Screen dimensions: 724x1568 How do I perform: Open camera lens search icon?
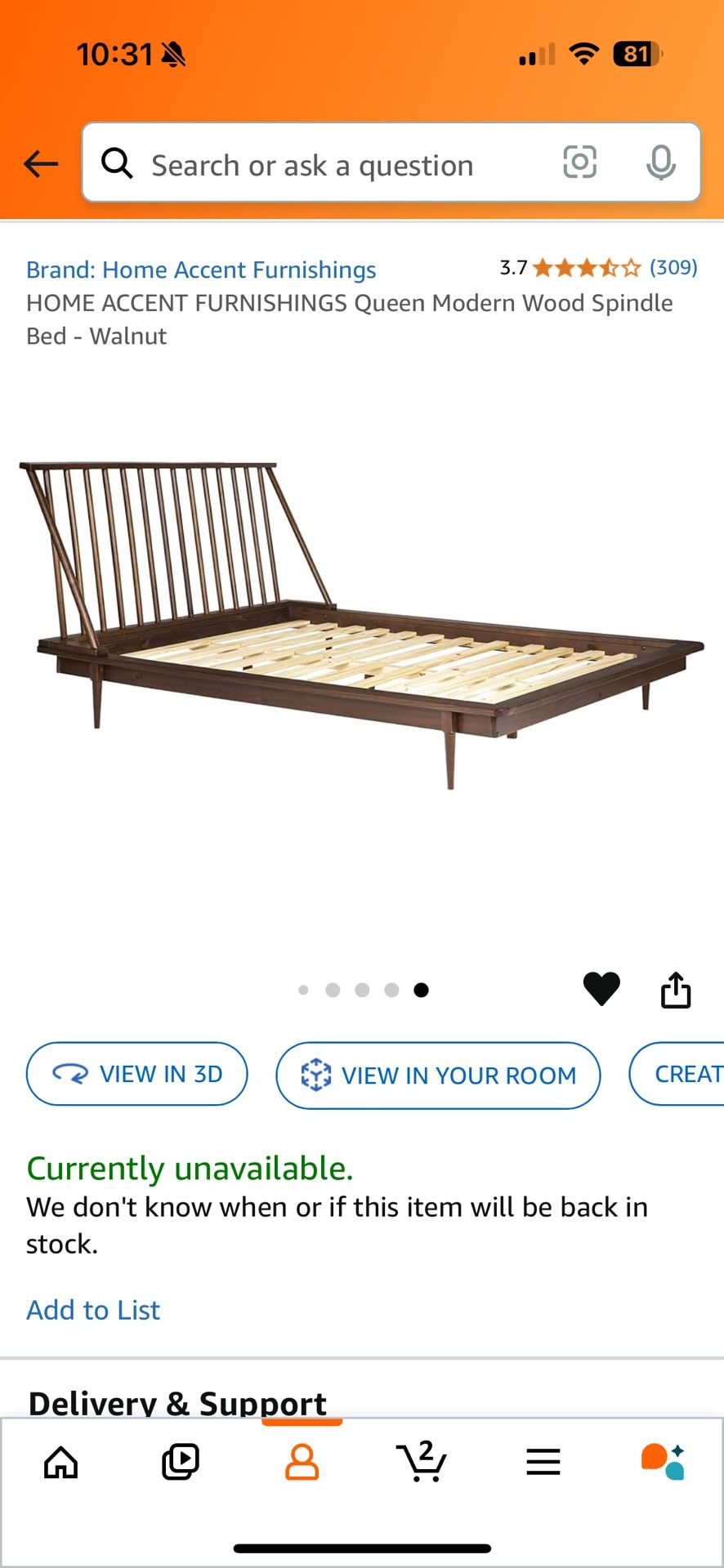pyautogui.click(x=580, y=163)
